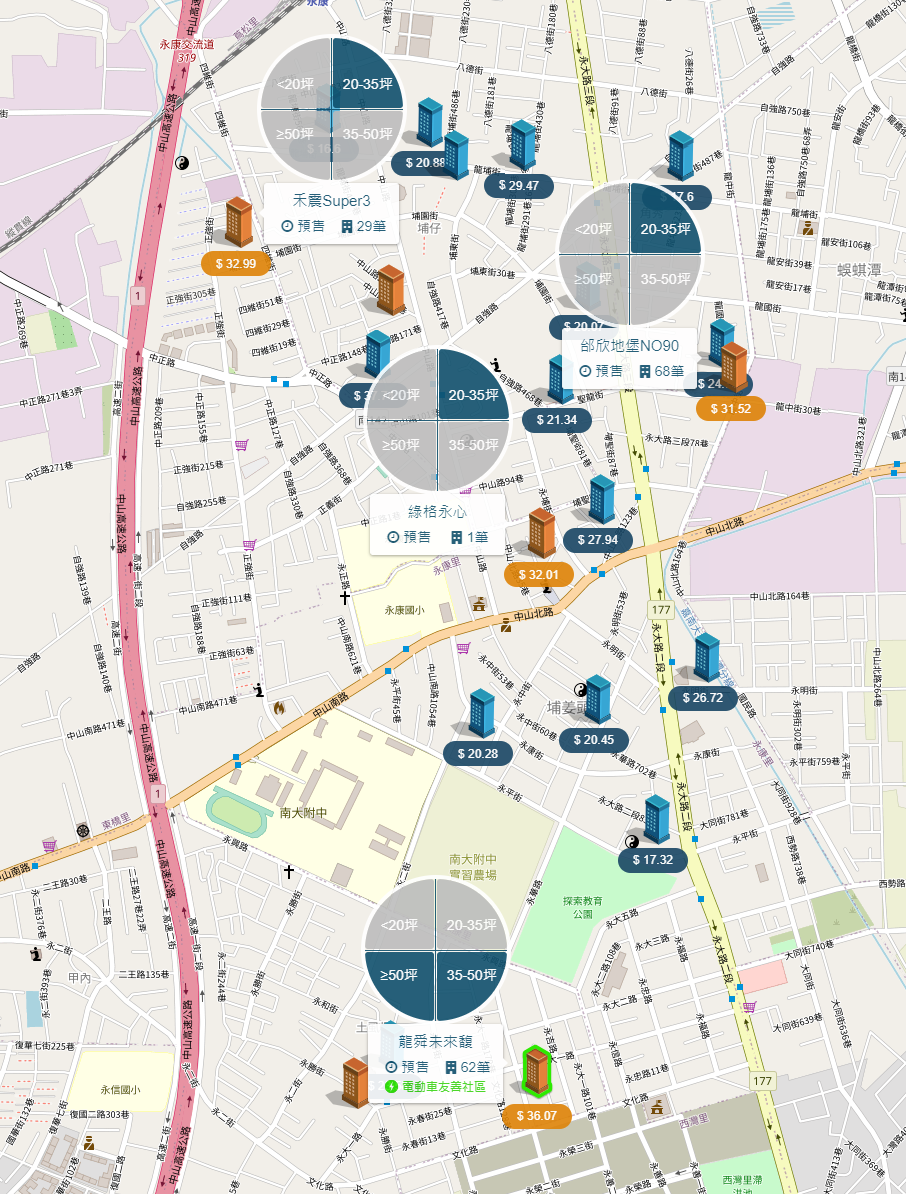Select the ≥50坪 segment above 龍舜未來馥
Screen dimensions: 906x1194
tap(399, 974)
